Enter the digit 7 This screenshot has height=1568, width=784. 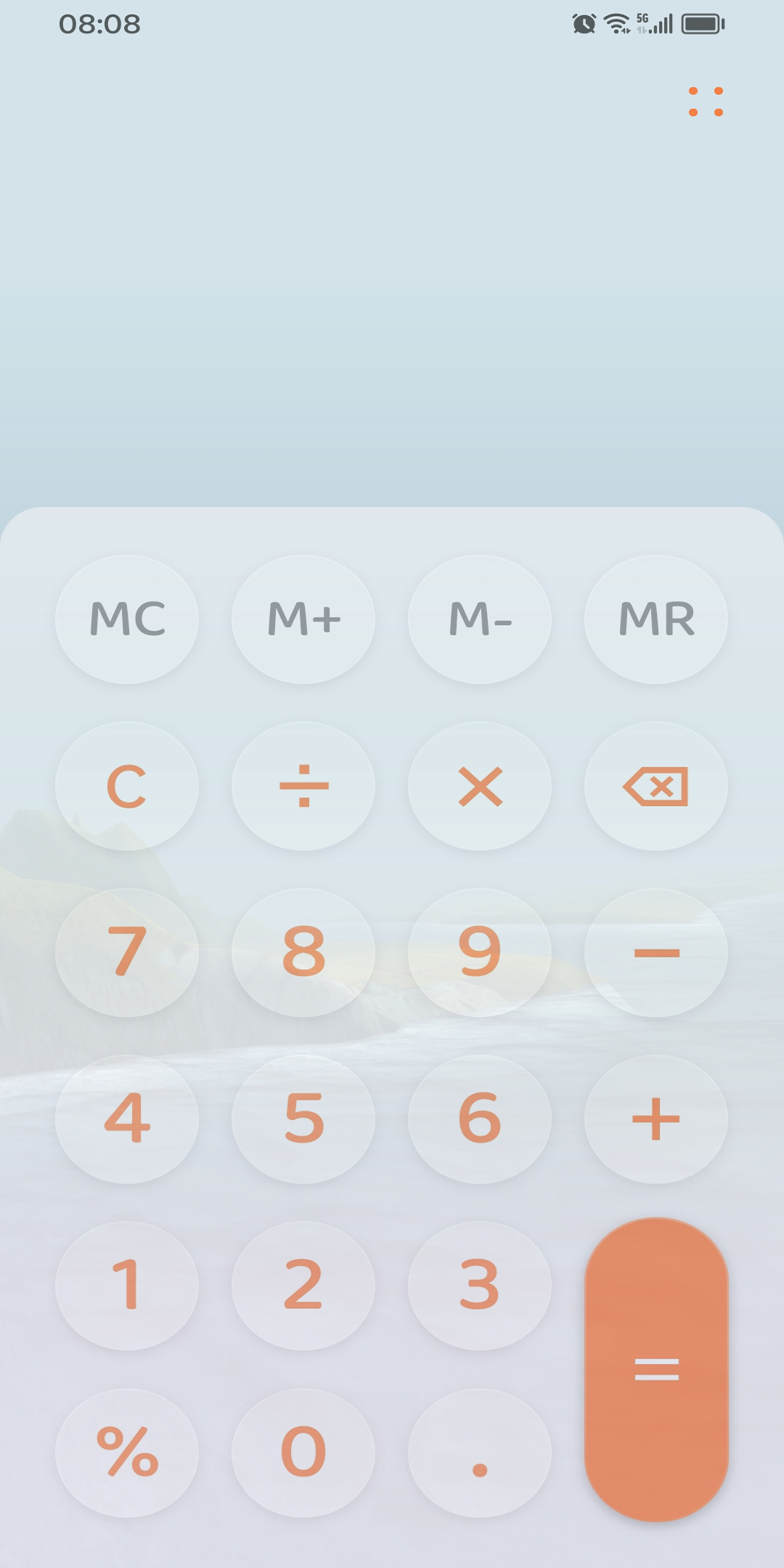click(x=127, y=952)
